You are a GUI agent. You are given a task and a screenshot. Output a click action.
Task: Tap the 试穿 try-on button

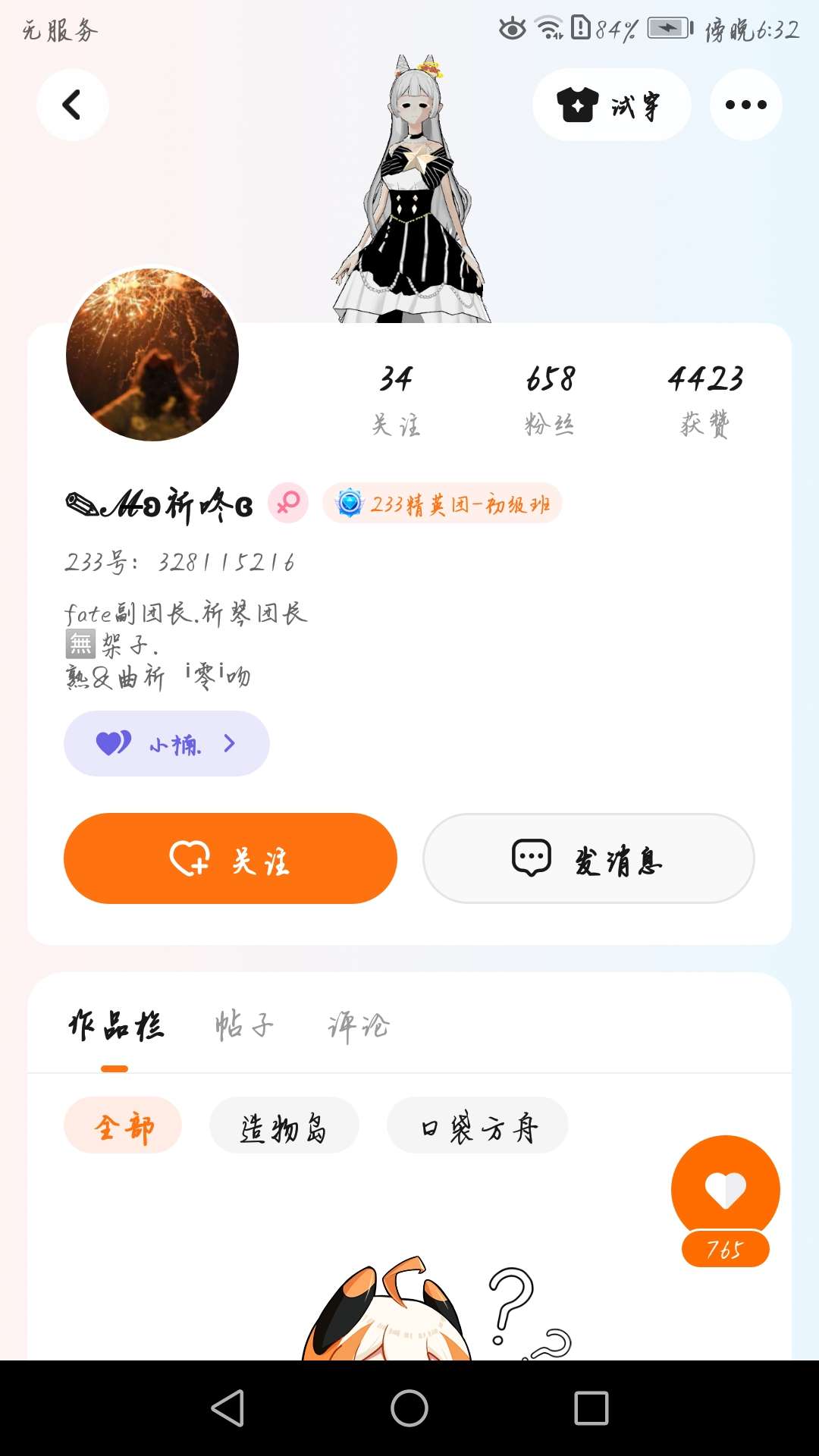[x=611, y=105]
